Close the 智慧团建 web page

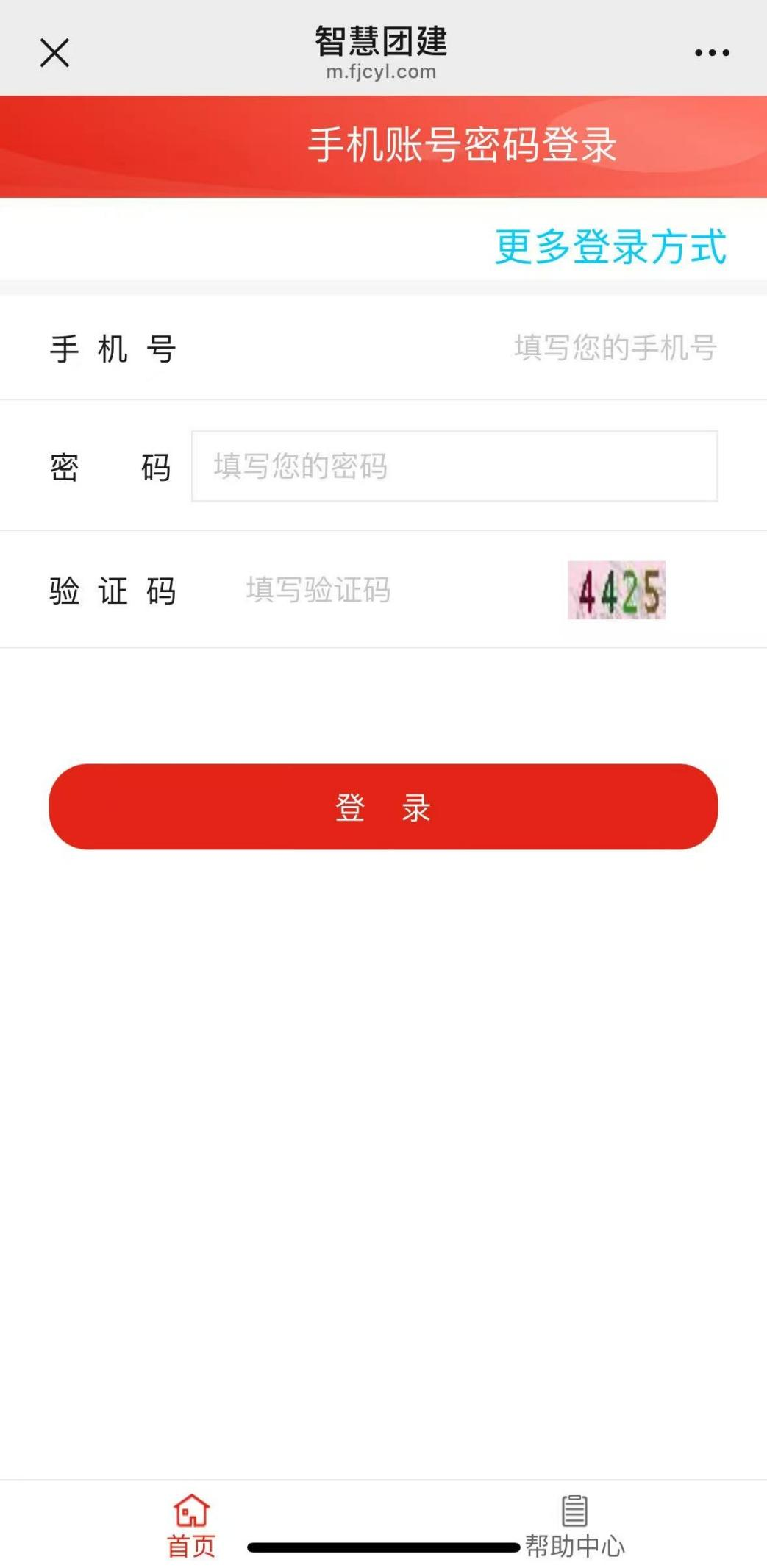click(54, 53)
